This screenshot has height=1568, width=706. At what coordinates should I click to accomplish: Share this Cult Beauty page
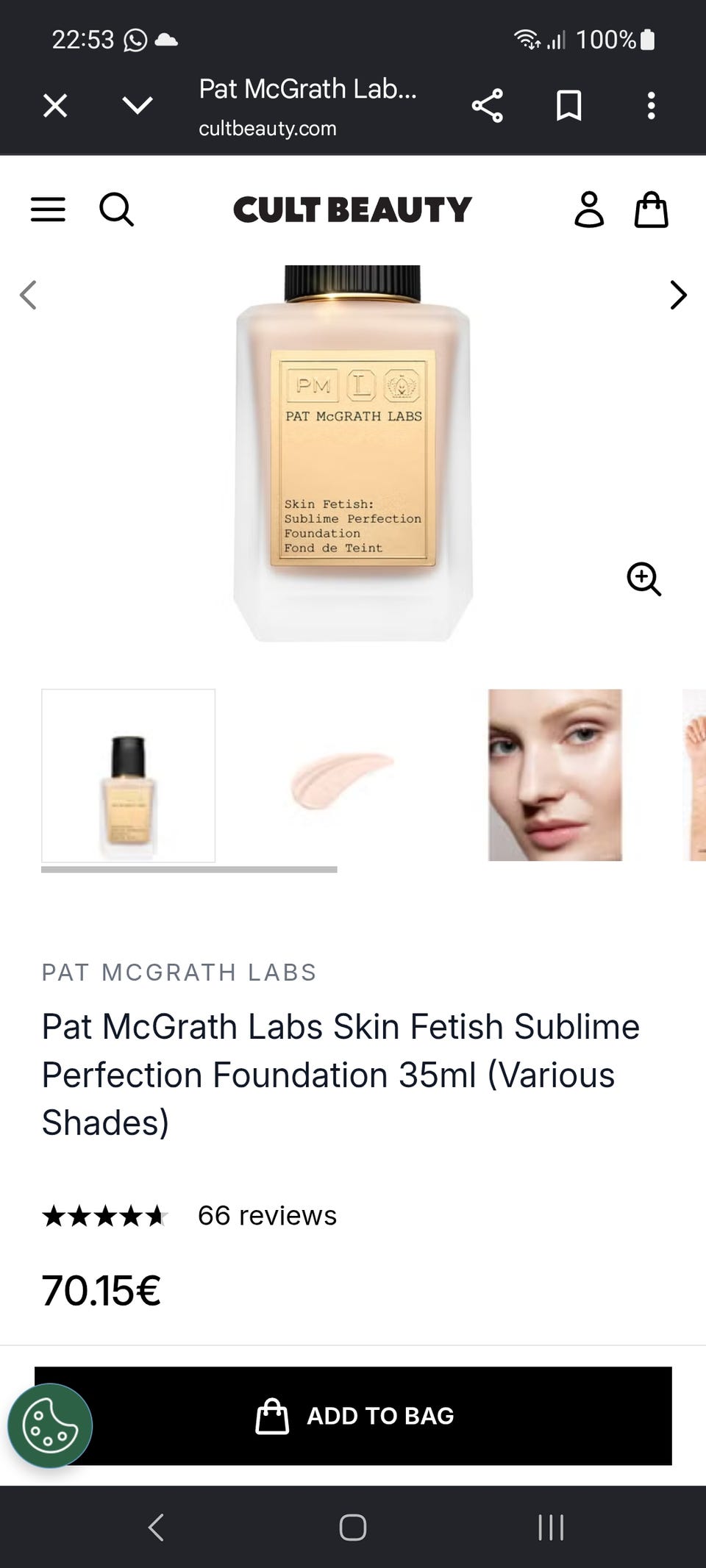pyautogui.click(x=487, y=106)
